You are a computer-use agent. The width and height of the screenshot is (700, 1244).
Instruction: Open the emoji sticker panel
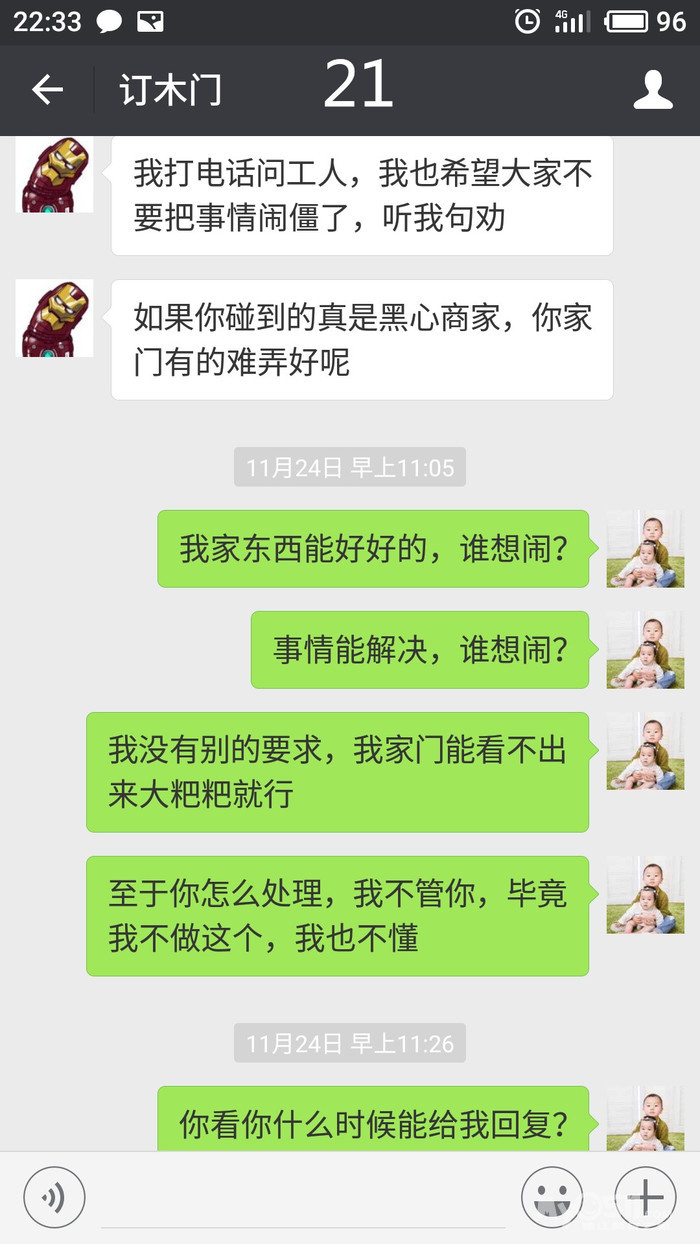tap(552, 1196)
